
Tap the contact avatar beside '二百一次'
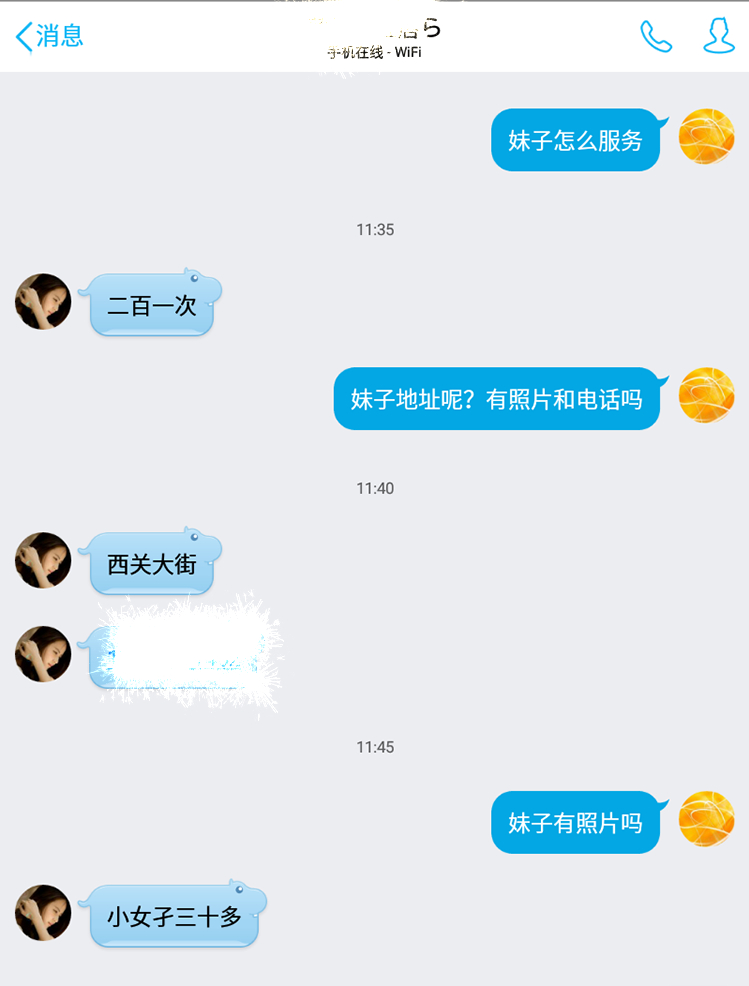(42, 301)
